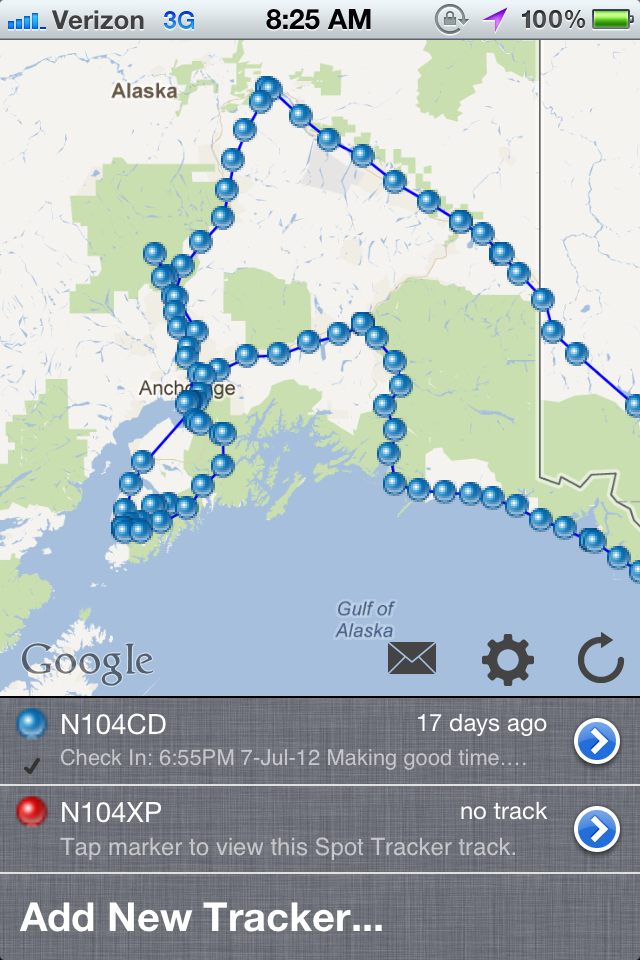Select the N104CD tracker row
This screenshot has width=640, height=960.
[x=290, y=741]
